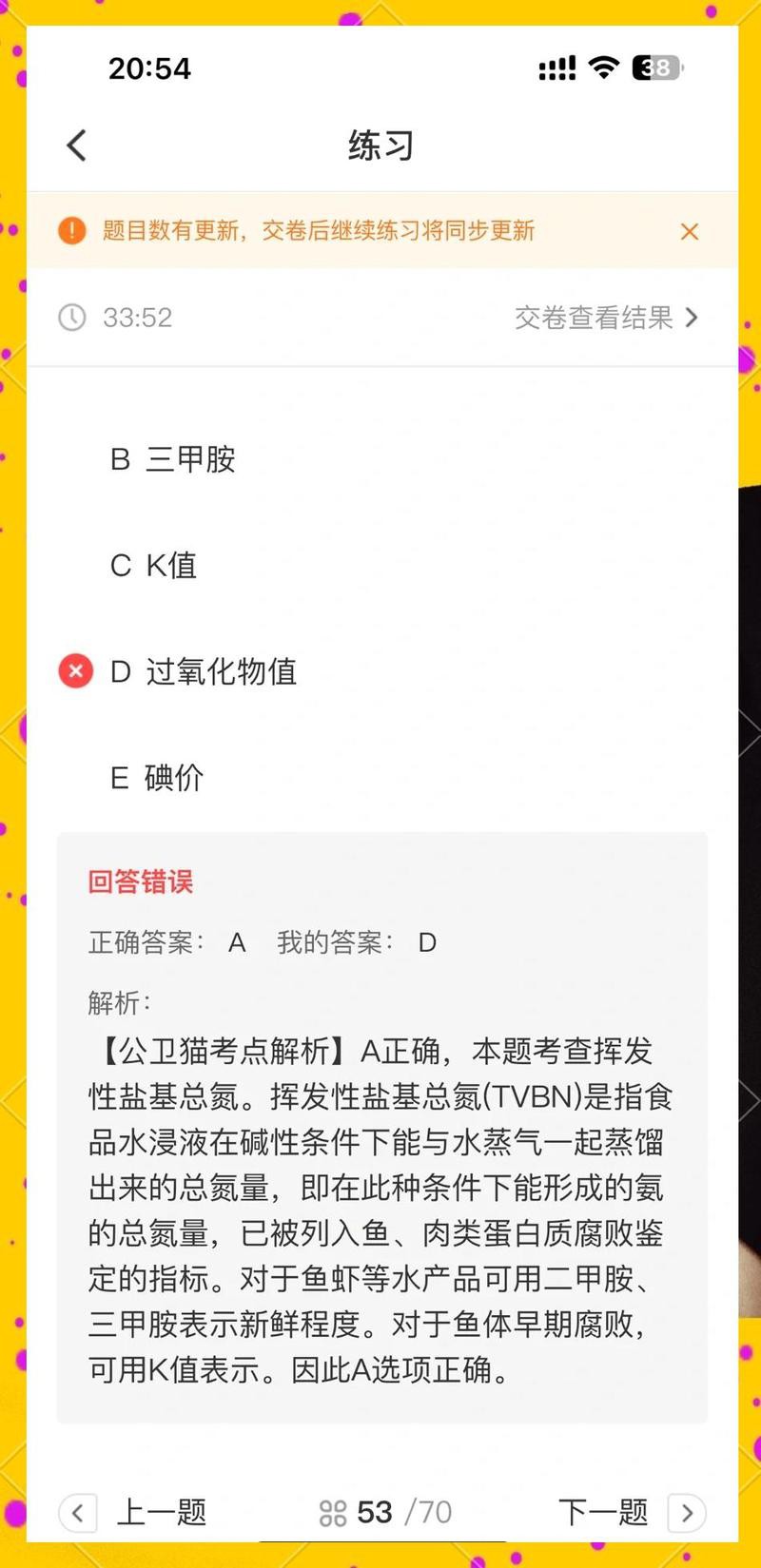
Task: Tap the back arrow beside 练习 title
Action: (76, 145)
